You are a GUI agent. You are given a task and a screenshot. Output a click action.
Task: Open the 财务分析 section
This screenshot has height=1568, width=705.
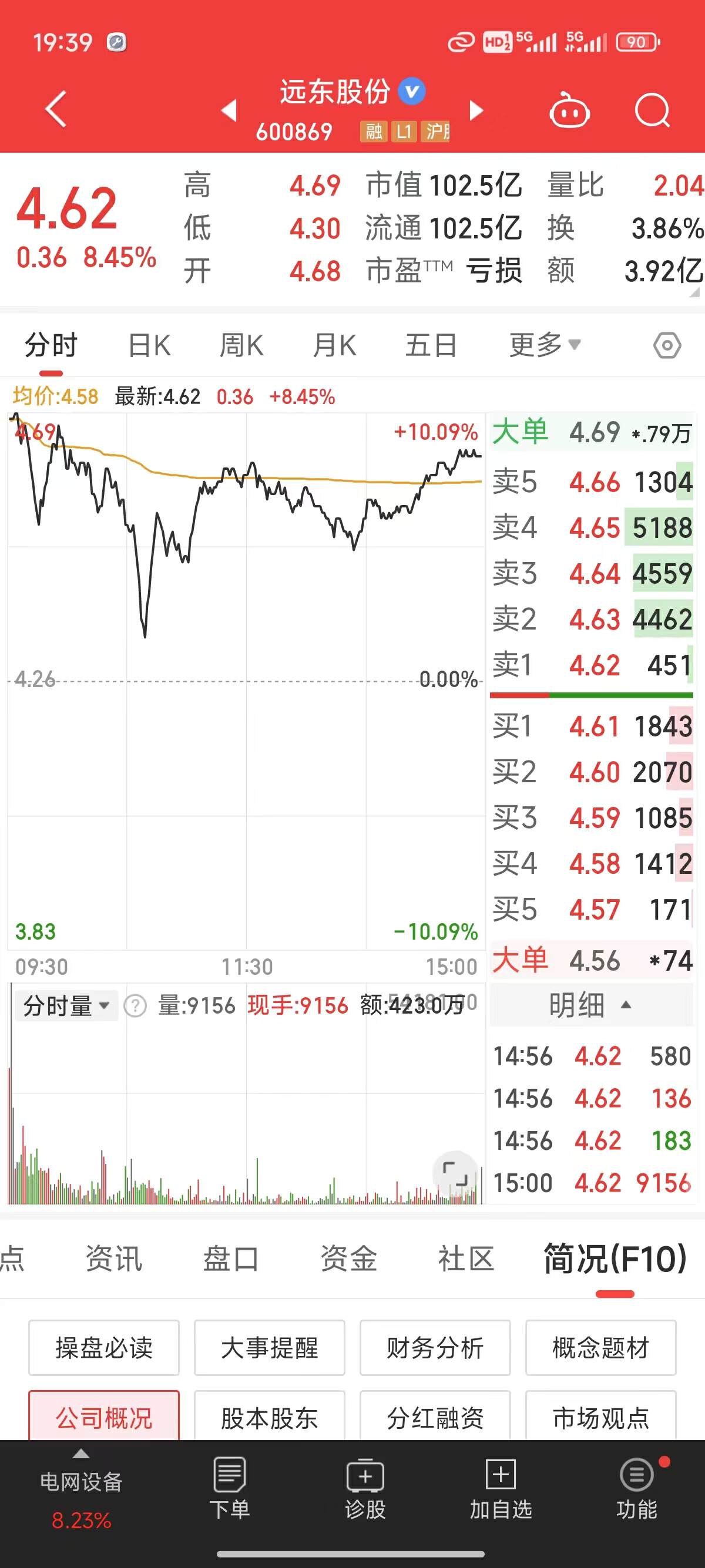[435, 1348]
